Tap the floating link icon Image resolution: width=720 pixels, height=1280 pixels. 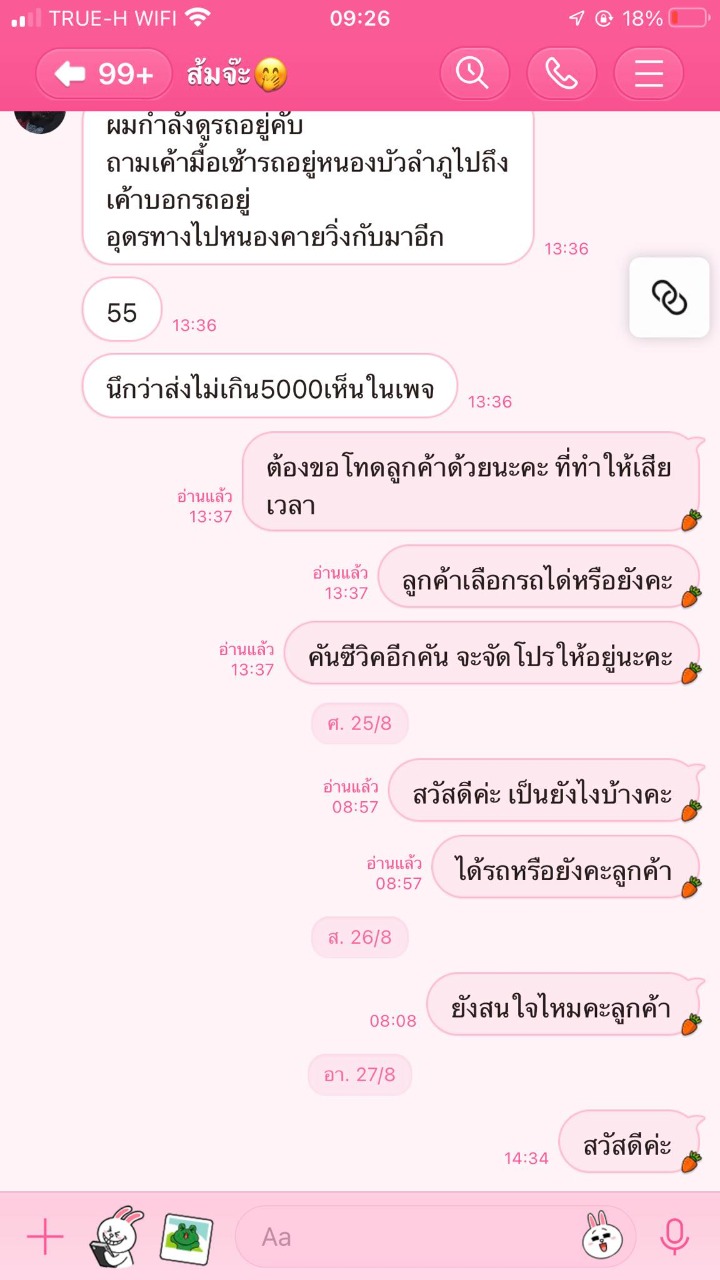pos(669,297)
